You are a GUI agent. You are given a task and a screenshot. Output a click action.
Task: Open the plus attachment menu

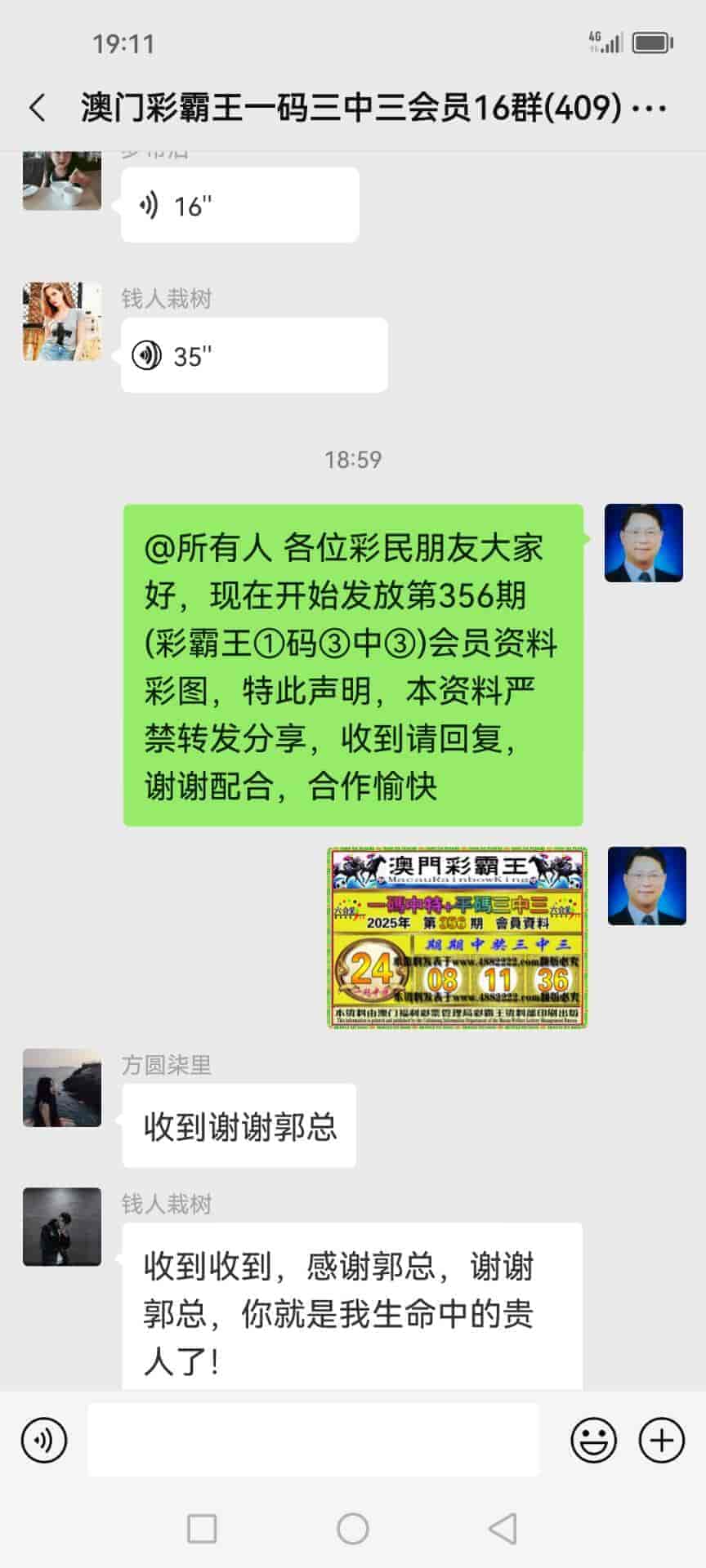(x=661, y=1440)
